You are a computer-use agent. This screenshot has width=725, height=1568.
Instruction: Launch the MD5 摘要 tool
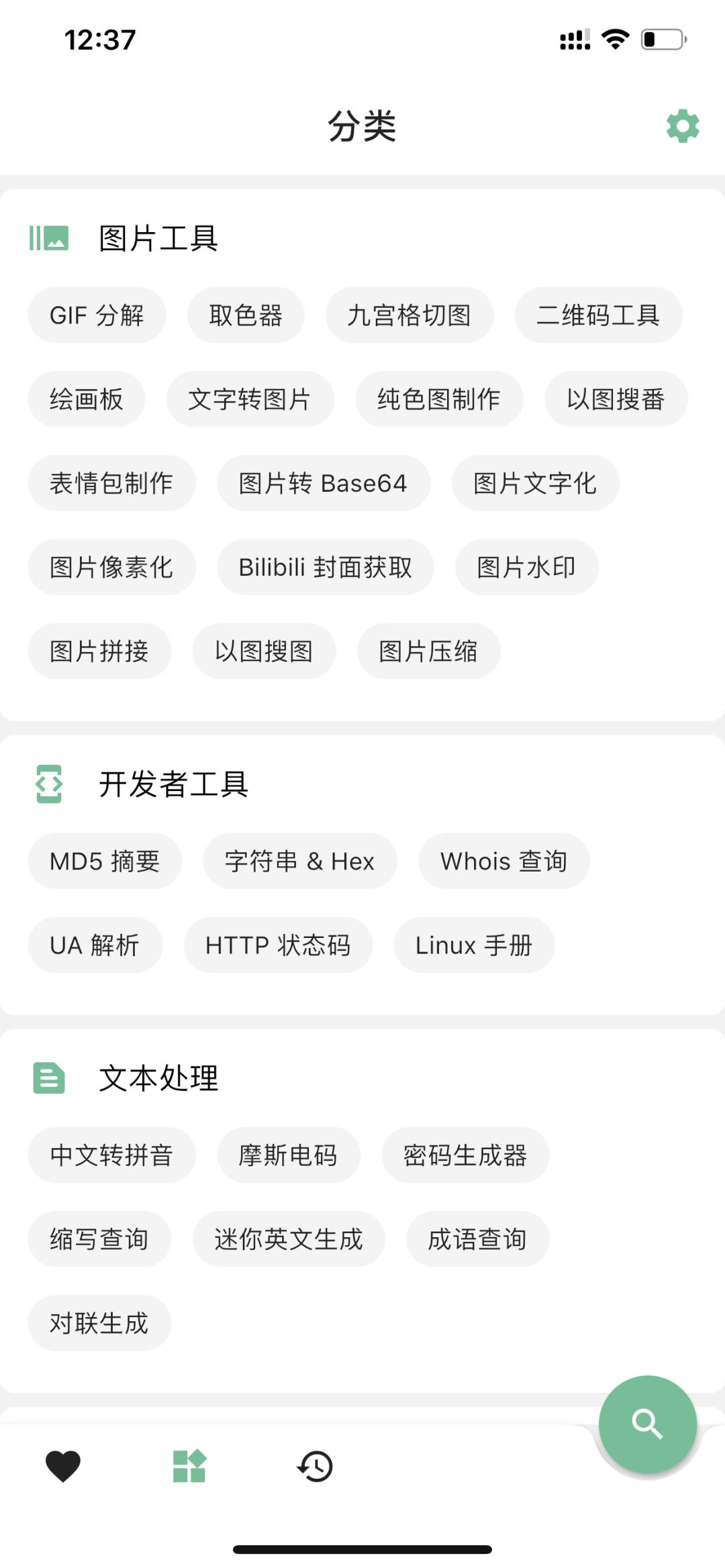(x=105, y=861)
